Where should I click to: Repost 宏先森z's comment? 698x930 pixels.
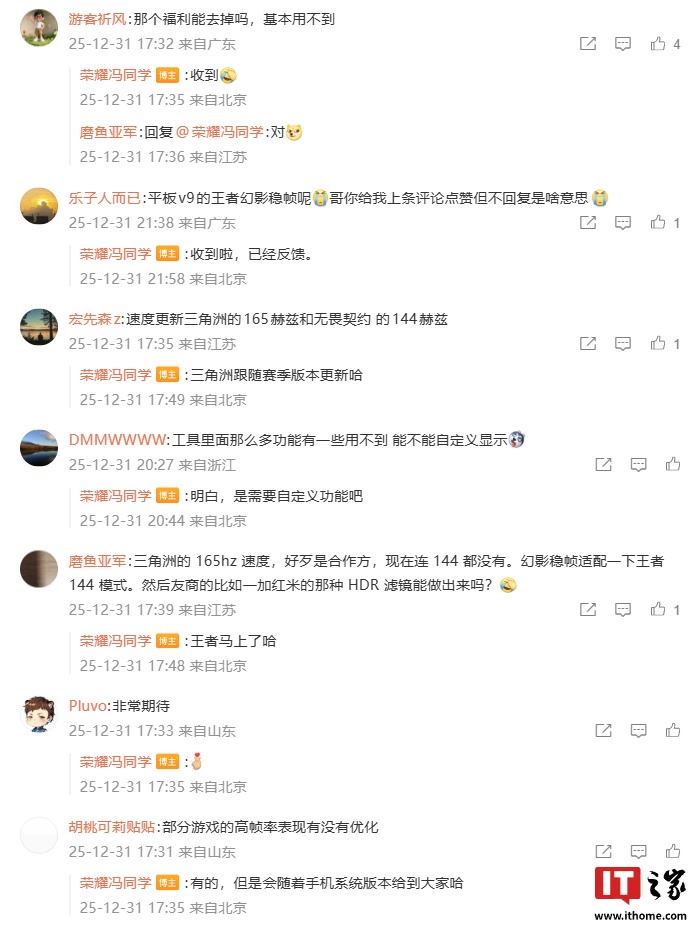click(588, 343)
